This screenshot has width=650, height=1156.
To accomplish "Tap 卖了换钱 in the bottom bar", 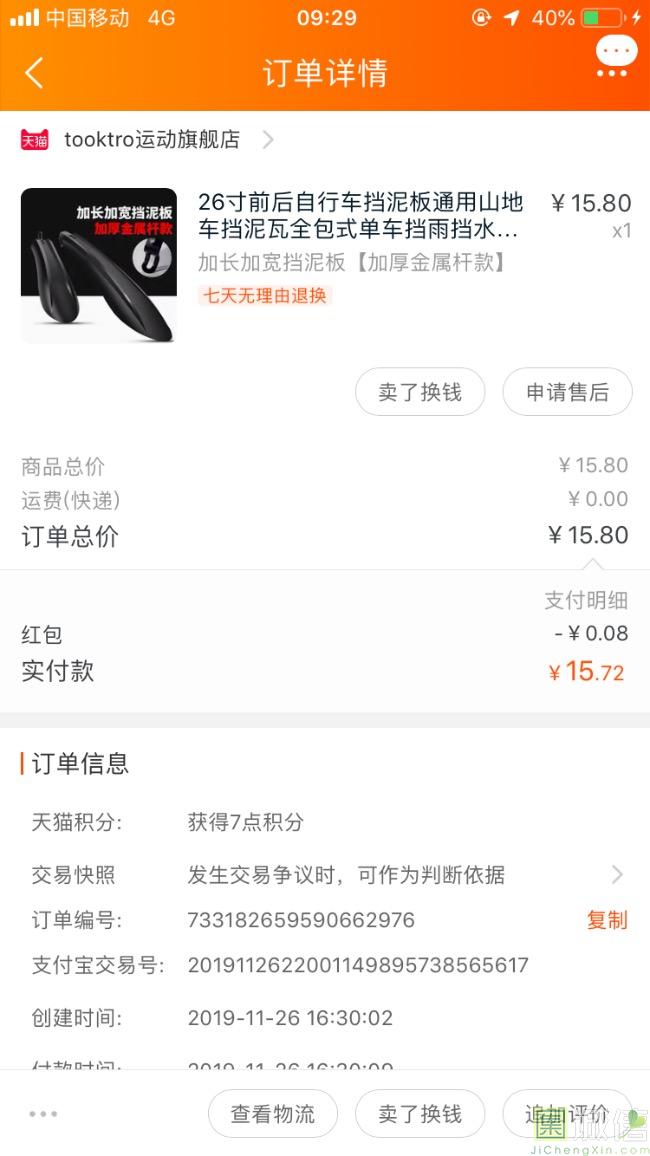I will click(420, 1114).
